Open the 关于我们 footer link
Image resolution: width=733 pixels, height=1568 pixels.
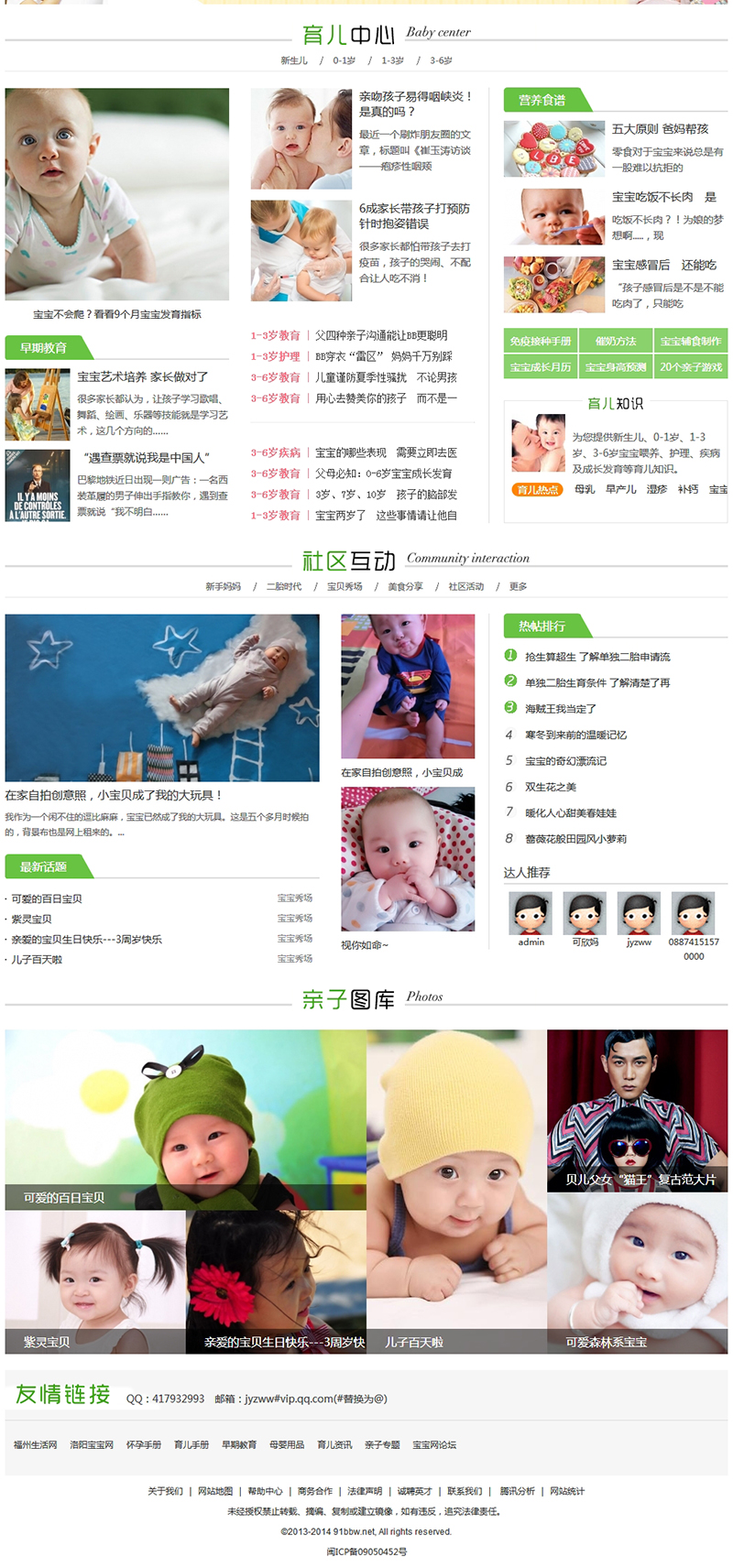[x=165, y=1491]
